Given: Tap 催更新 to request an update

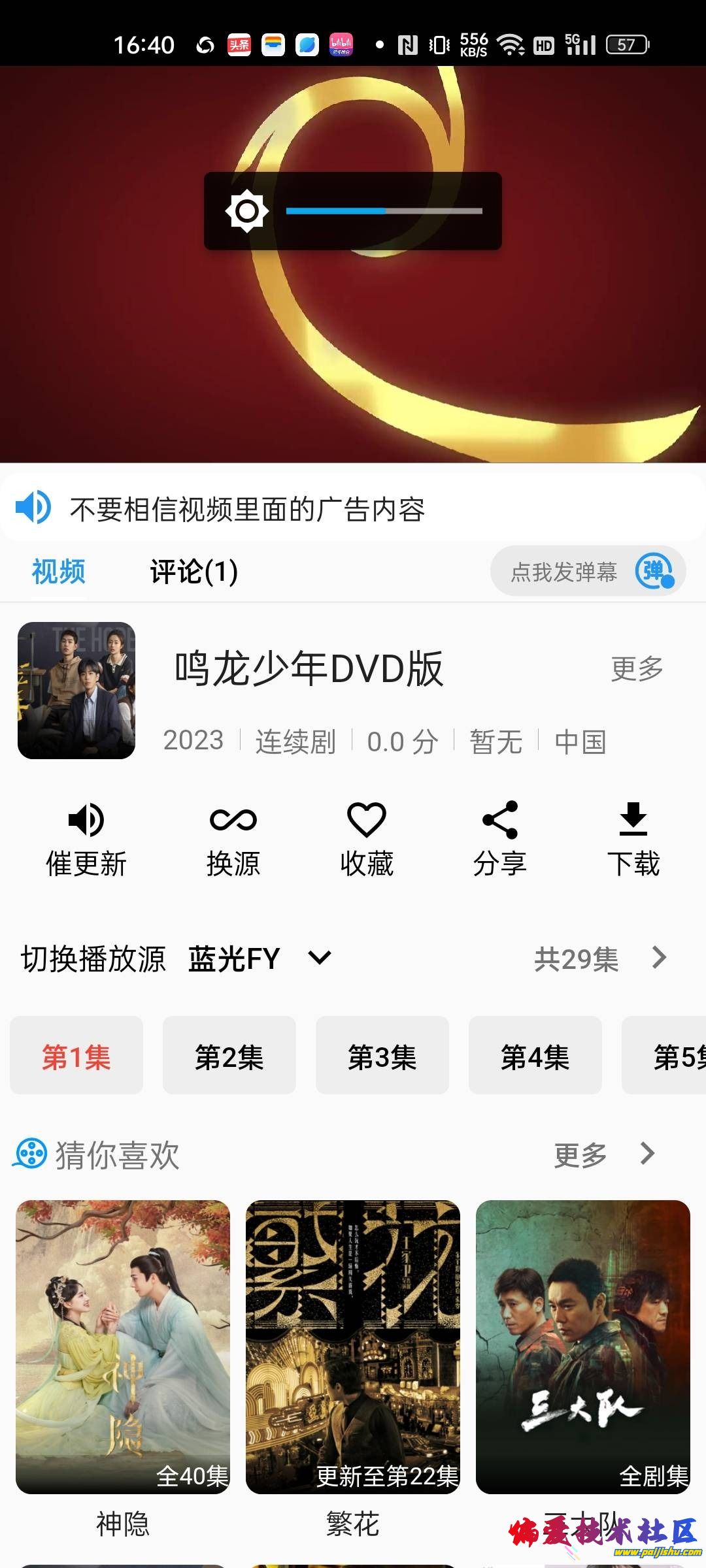Looking at the screenshot, I should pyautogui.click(x=86, y=840).
